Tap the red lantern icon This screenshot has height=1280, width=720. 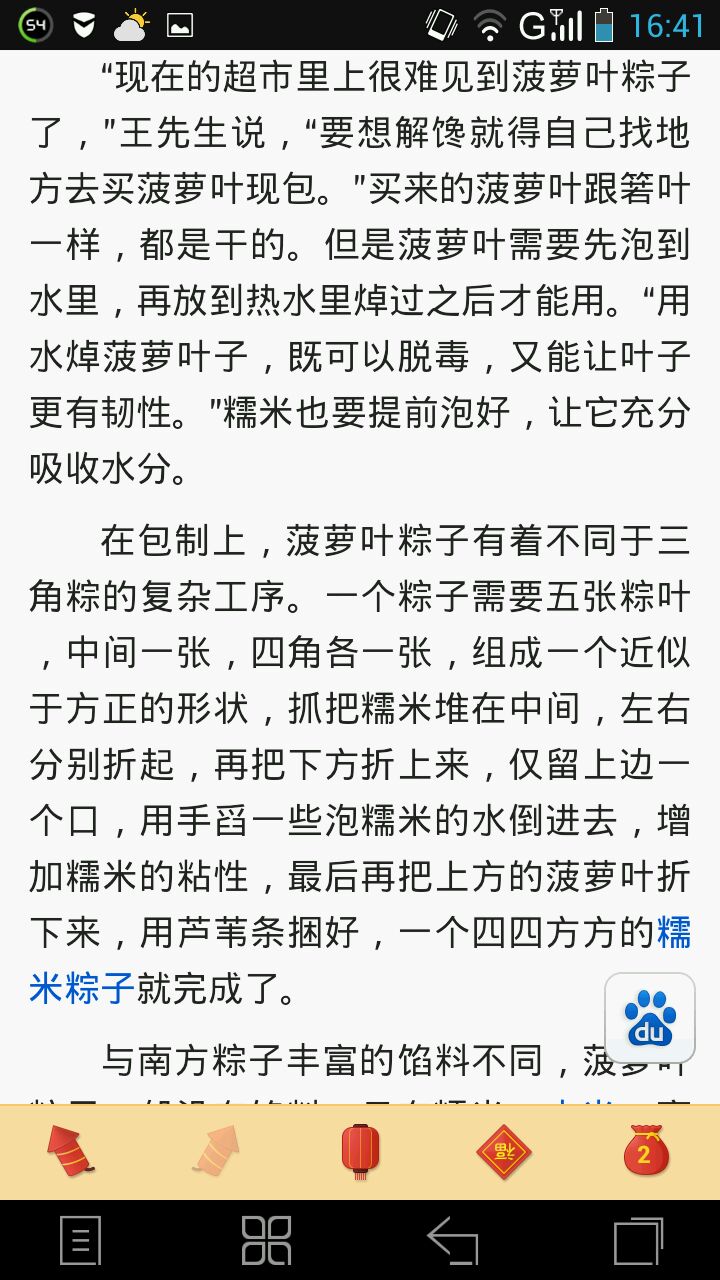click(360, 1151)
